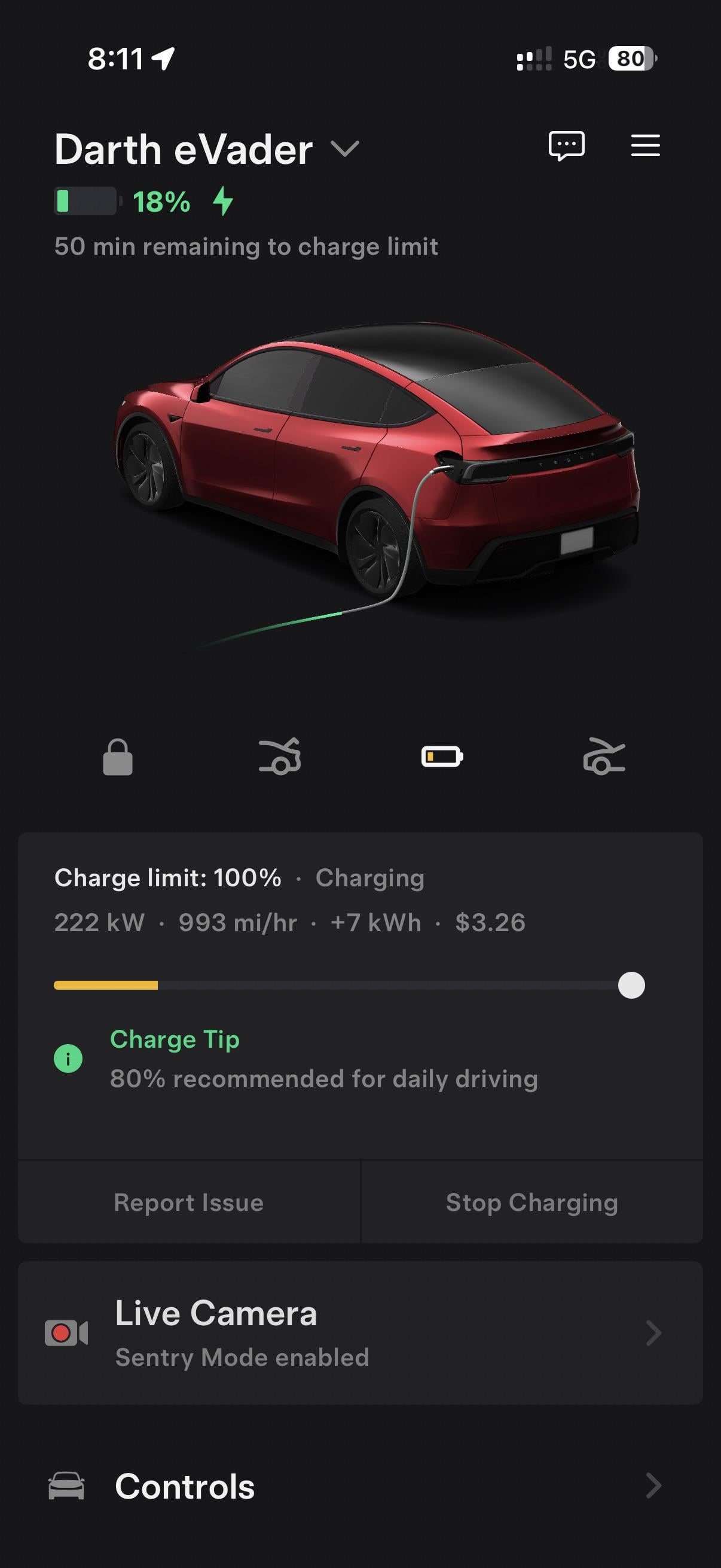721x1568 pixels.
Task: Open the vehicle selector dropdown next to Darth eVader
Action: coord(345,148)
